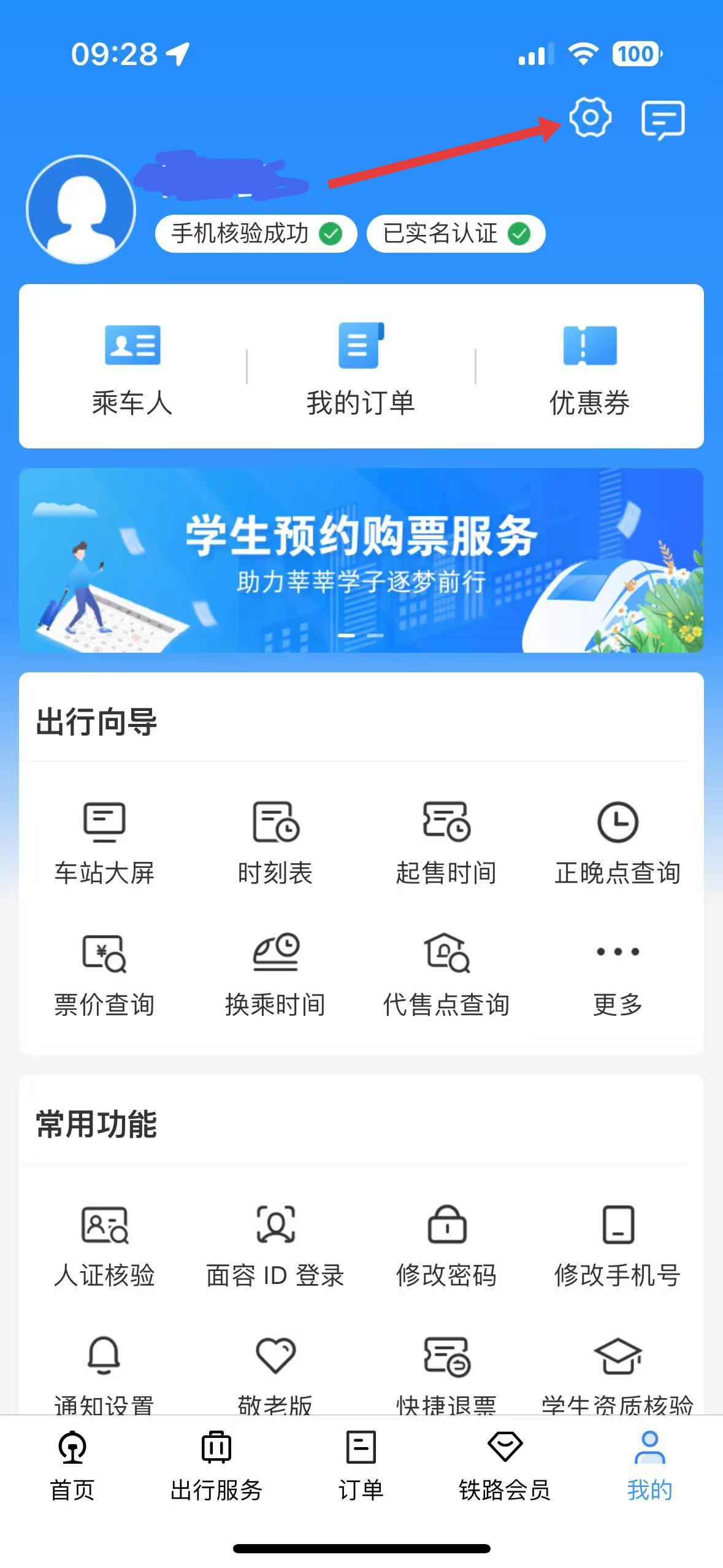Switch to the 铁路会员 tab
723x1568 pixels.
[505, 1465]
